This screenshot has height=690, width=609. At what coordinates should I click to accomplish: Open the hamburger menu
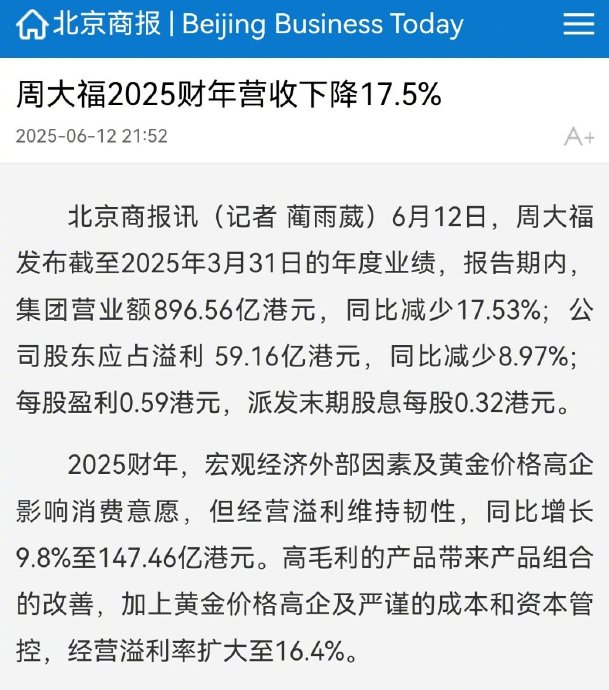578,25
